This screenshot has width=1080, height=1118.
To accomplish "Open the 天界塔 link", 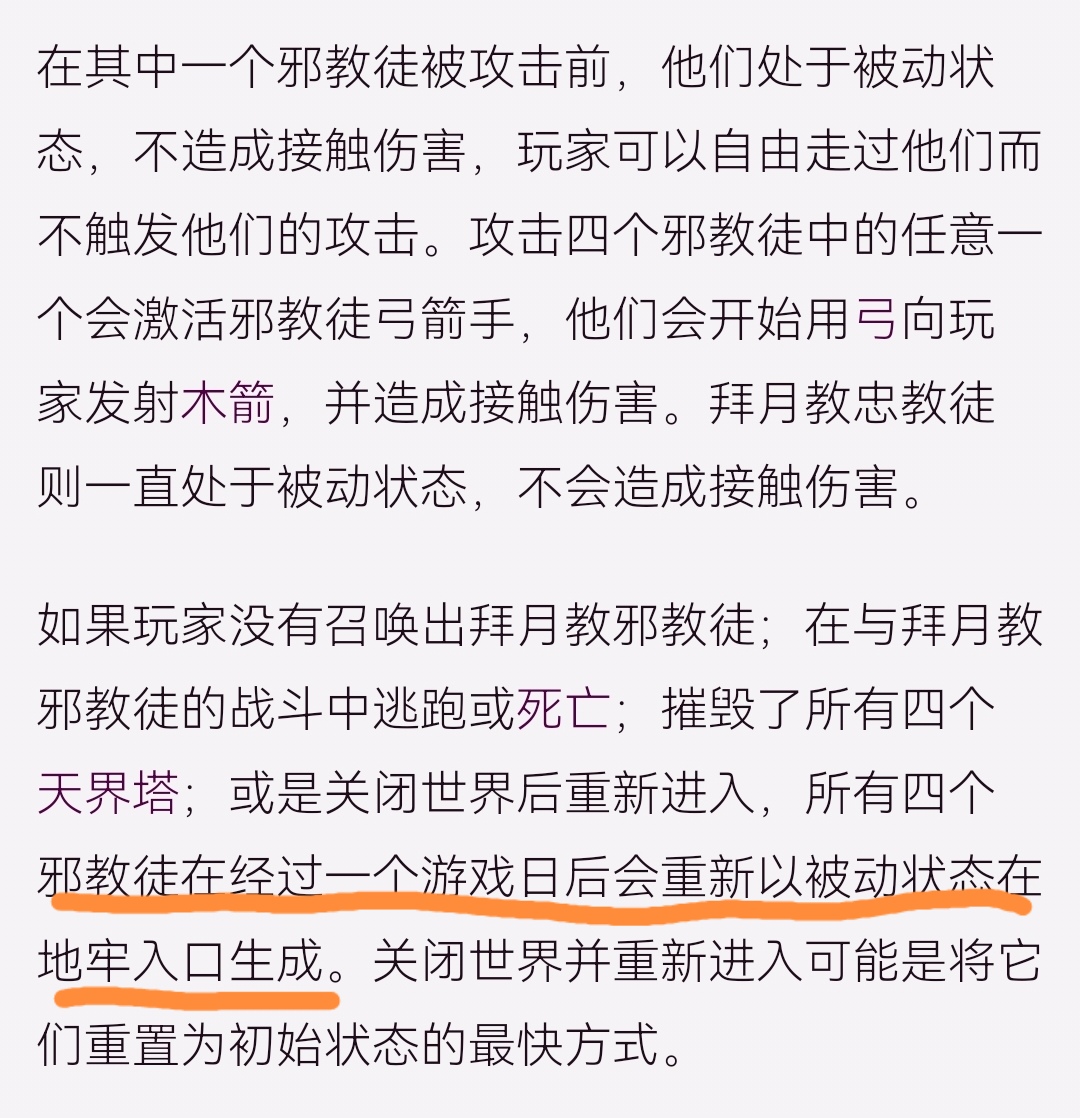I will pyautogui.click(x=108, y=795).
